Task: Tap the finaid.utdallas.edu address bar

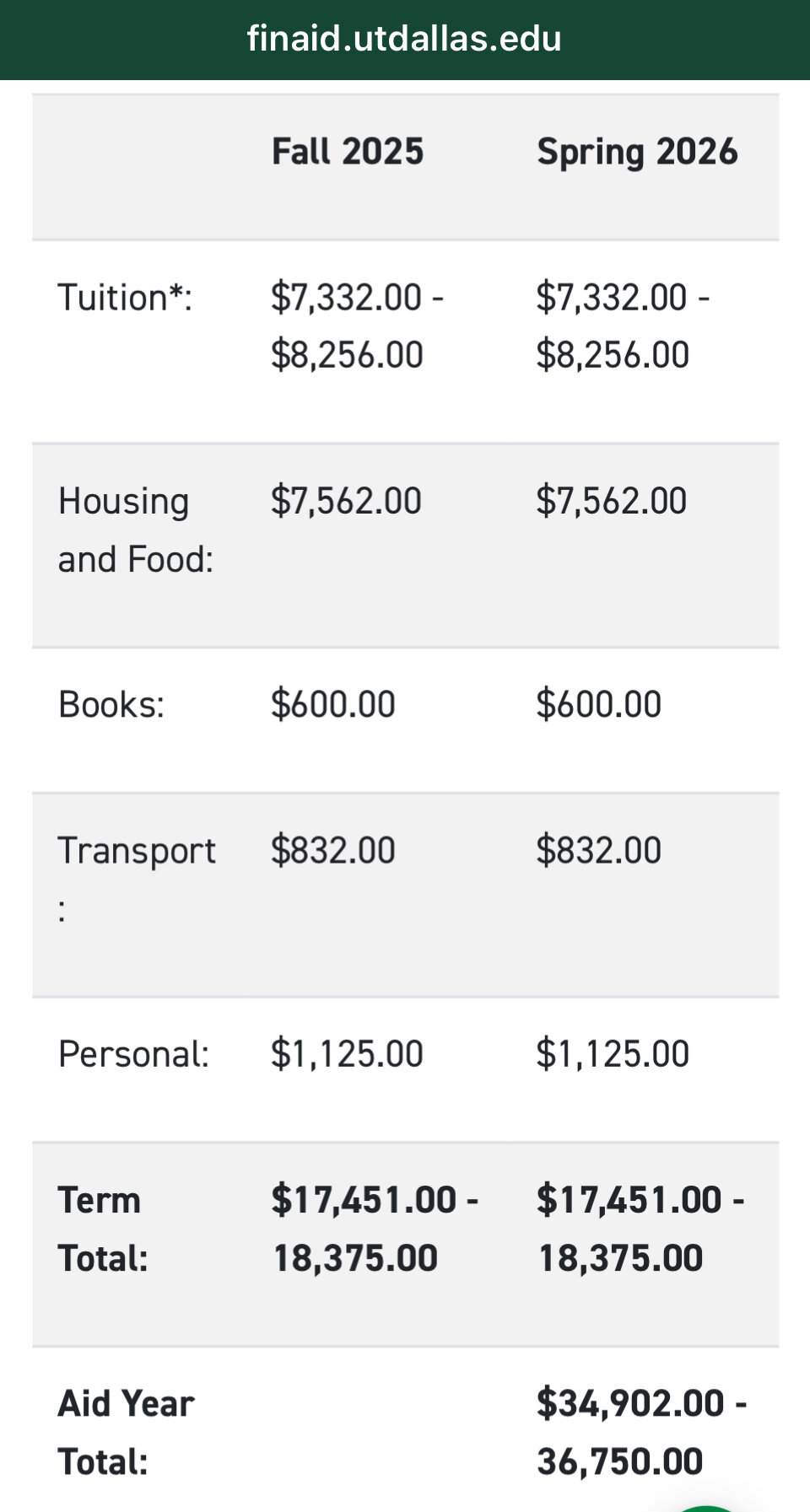Action: coord(404,39)
